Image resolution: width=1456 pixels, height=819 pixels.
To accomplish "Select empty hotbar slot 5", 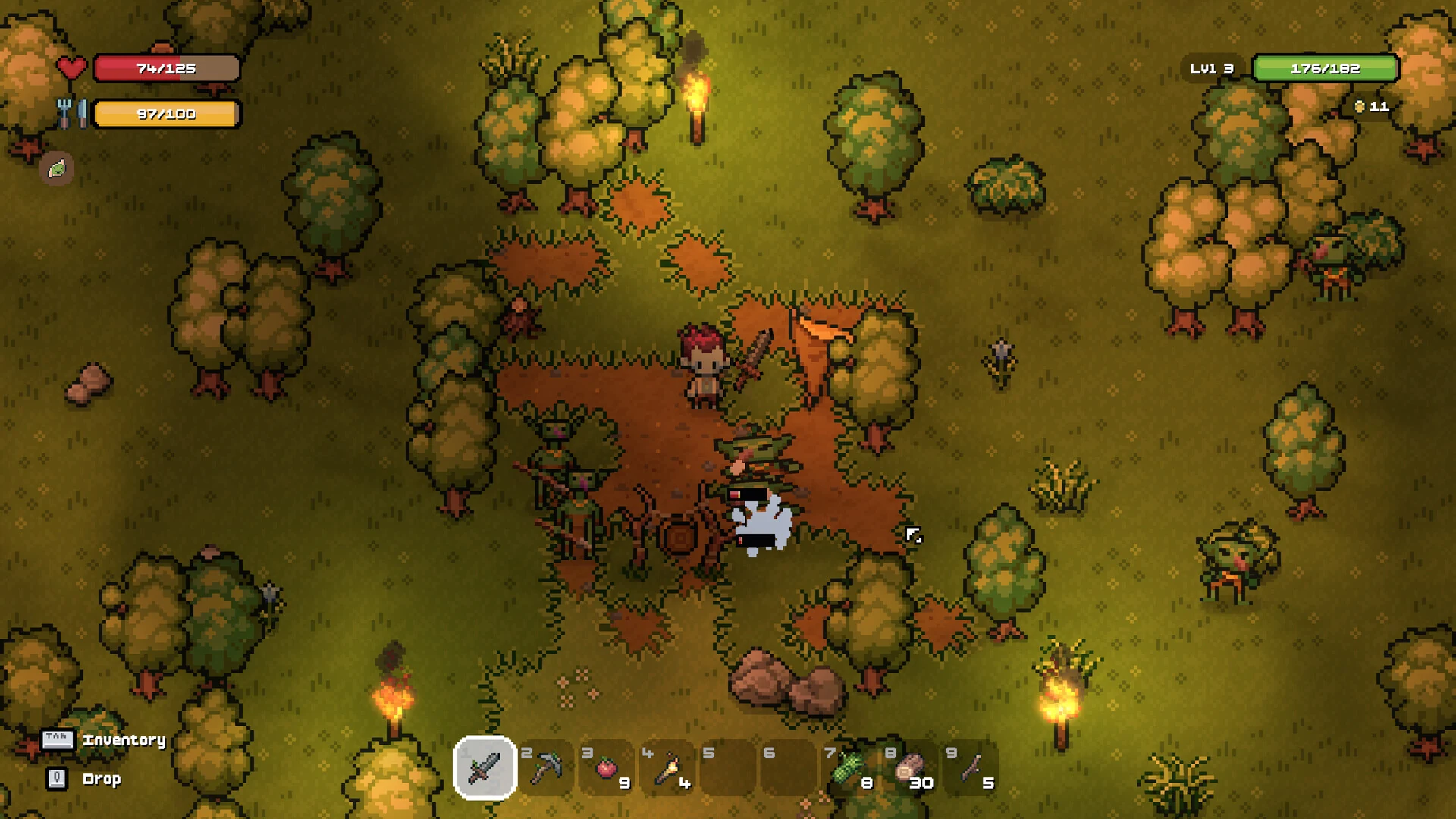I will point(727,767).
